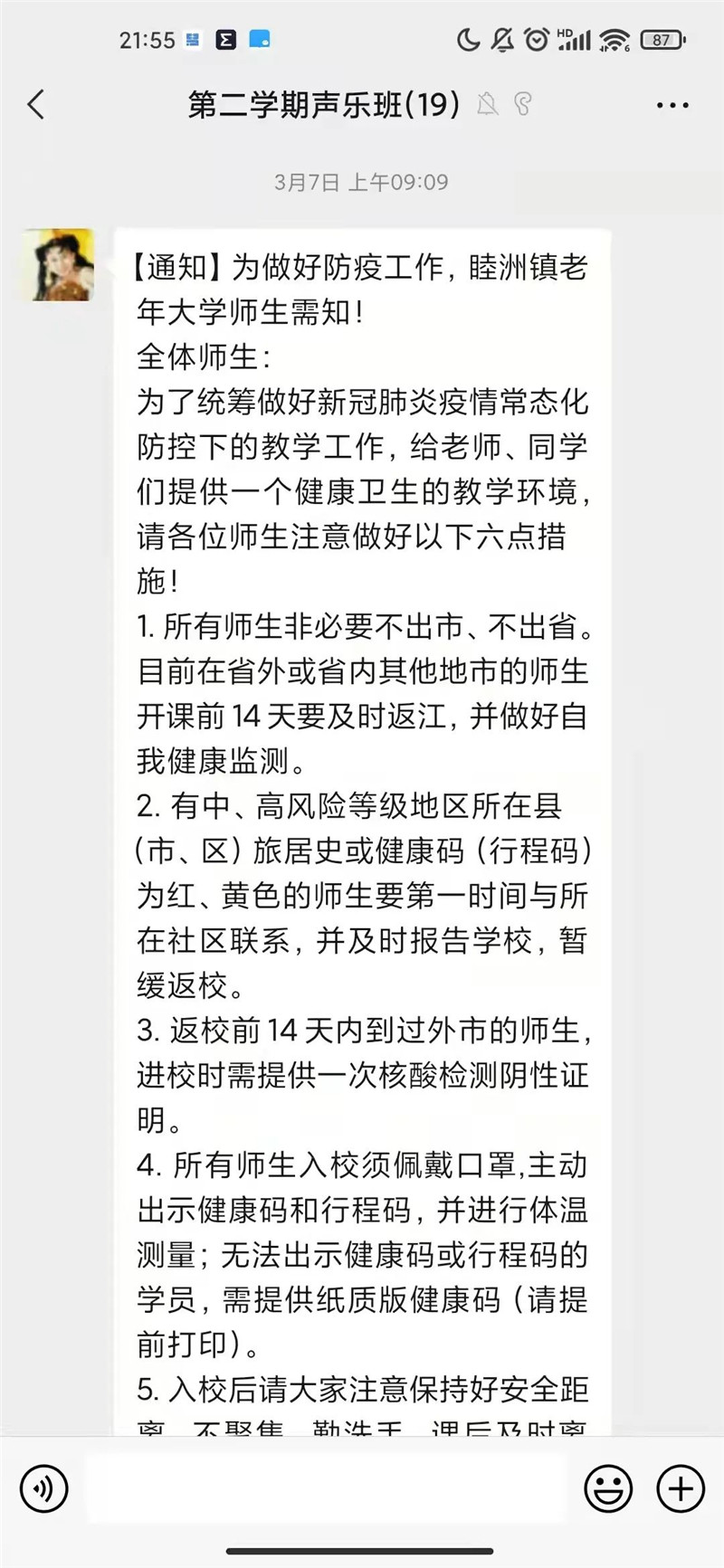Switch to voice message input
This screenshot has width=724, height=1568.
43,1488
